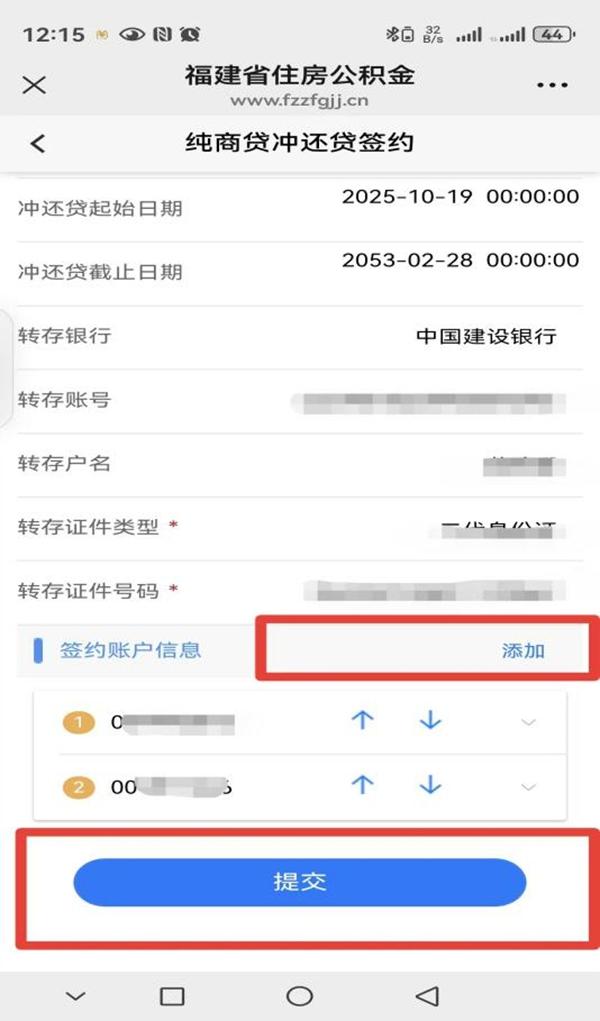Move account 1 up in the list
Screen dimensions: 600x1021
363,721
